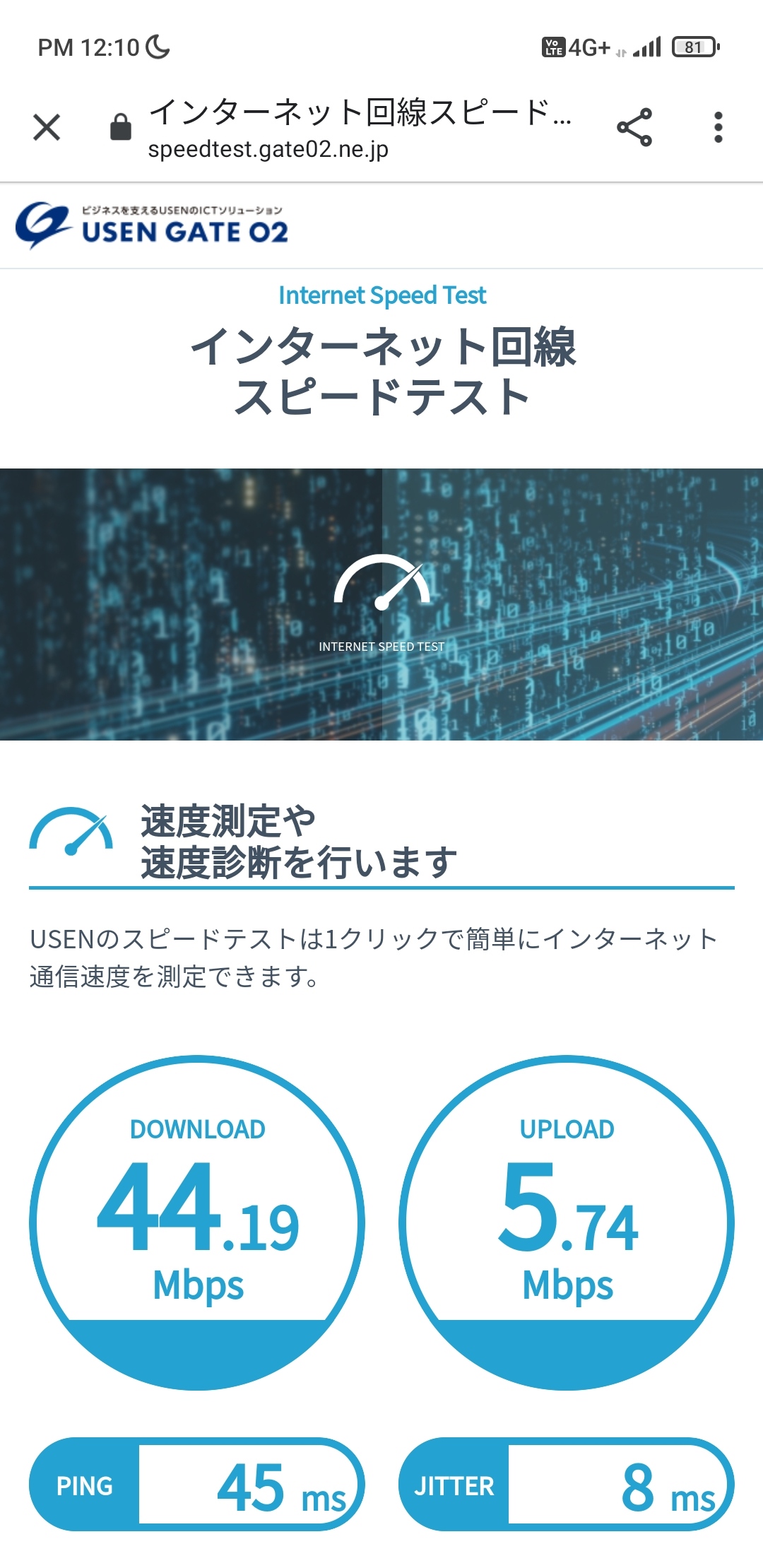This screenshot has width=763, height=1568.
Task: Close the browser custom tab
Action: pos(47,128)
